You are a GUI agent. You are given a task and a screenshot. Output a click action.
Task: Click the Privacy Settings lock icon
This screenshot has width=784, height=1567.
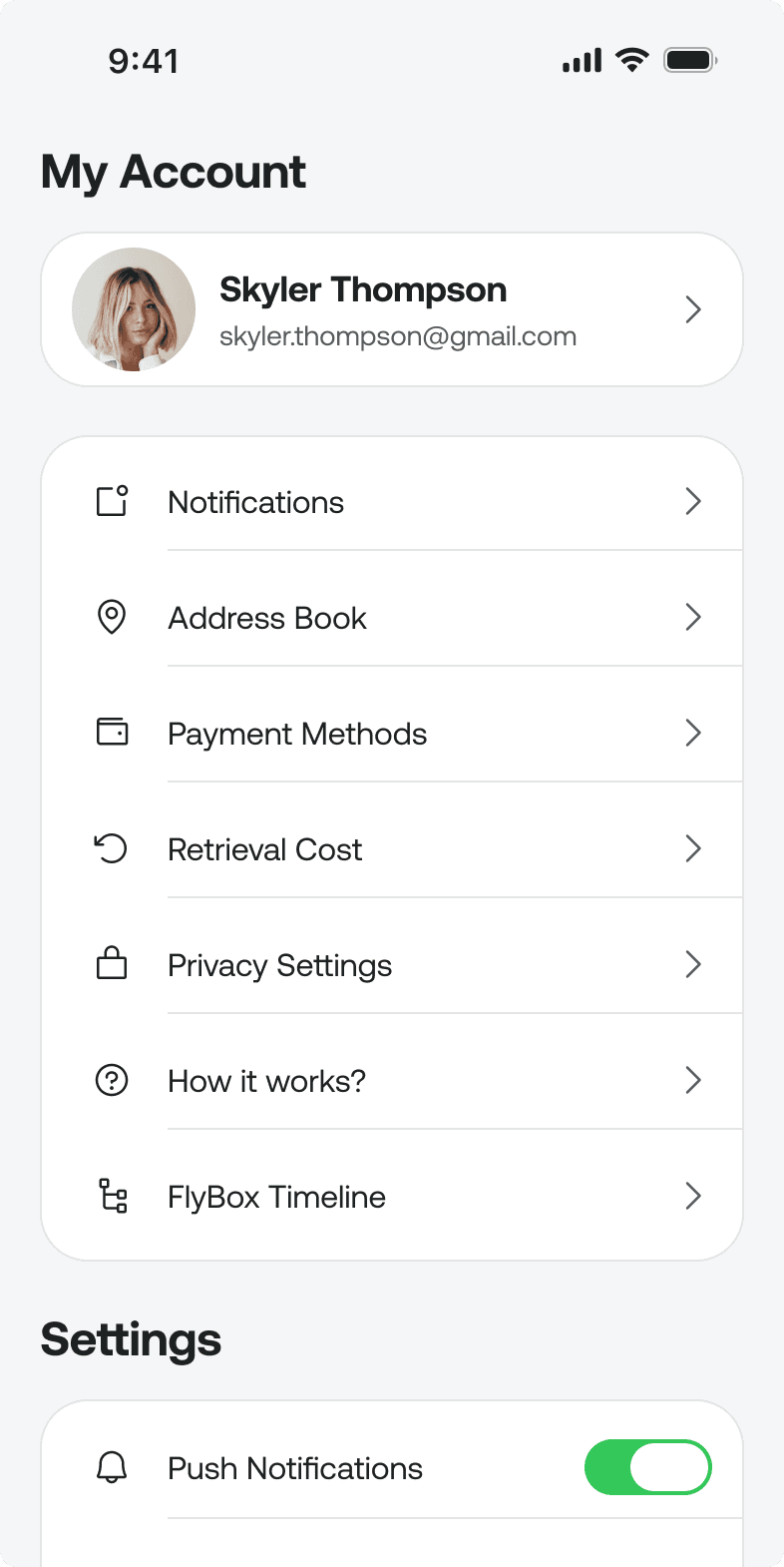(x=113, y=964)
